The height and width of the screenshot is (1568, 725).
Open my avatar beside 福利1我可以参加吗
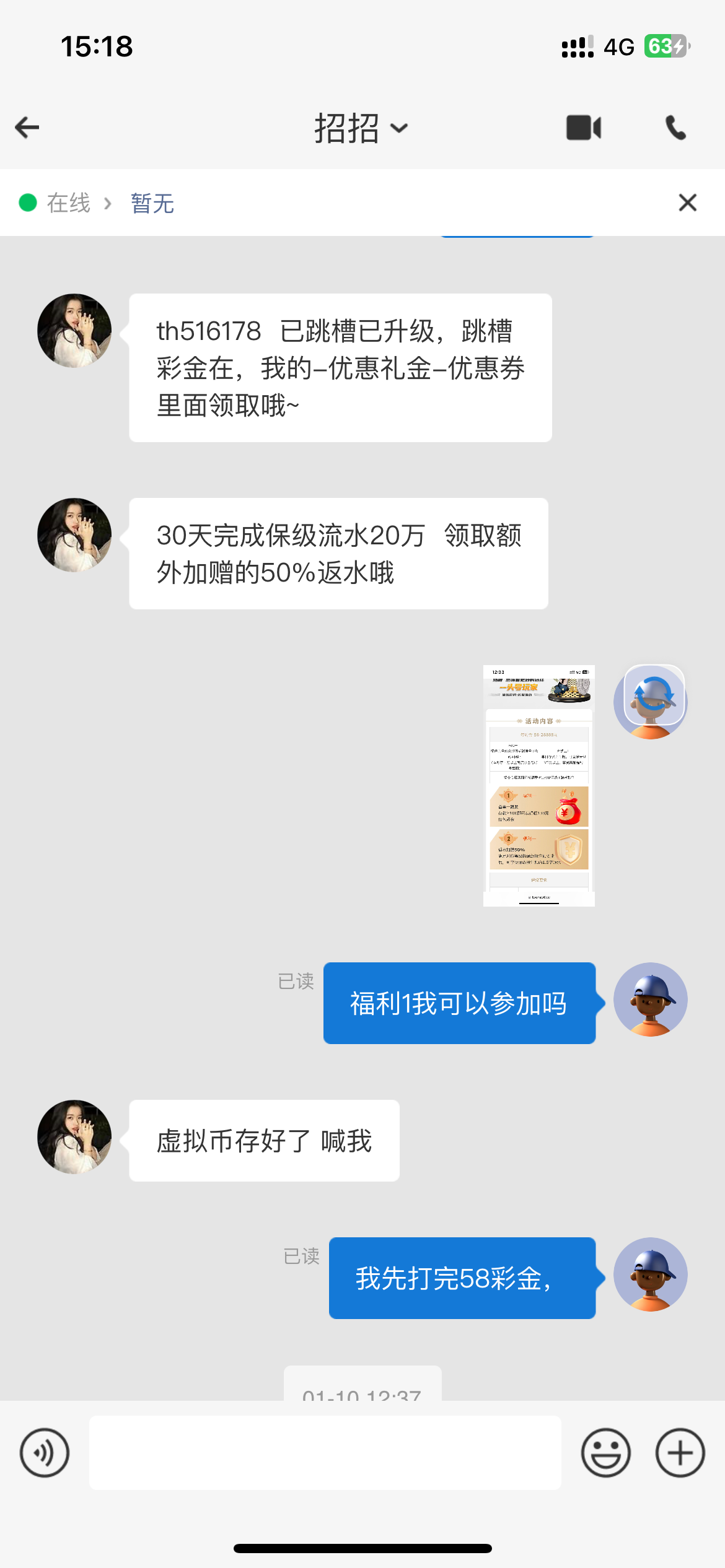tap(650, 1000)
